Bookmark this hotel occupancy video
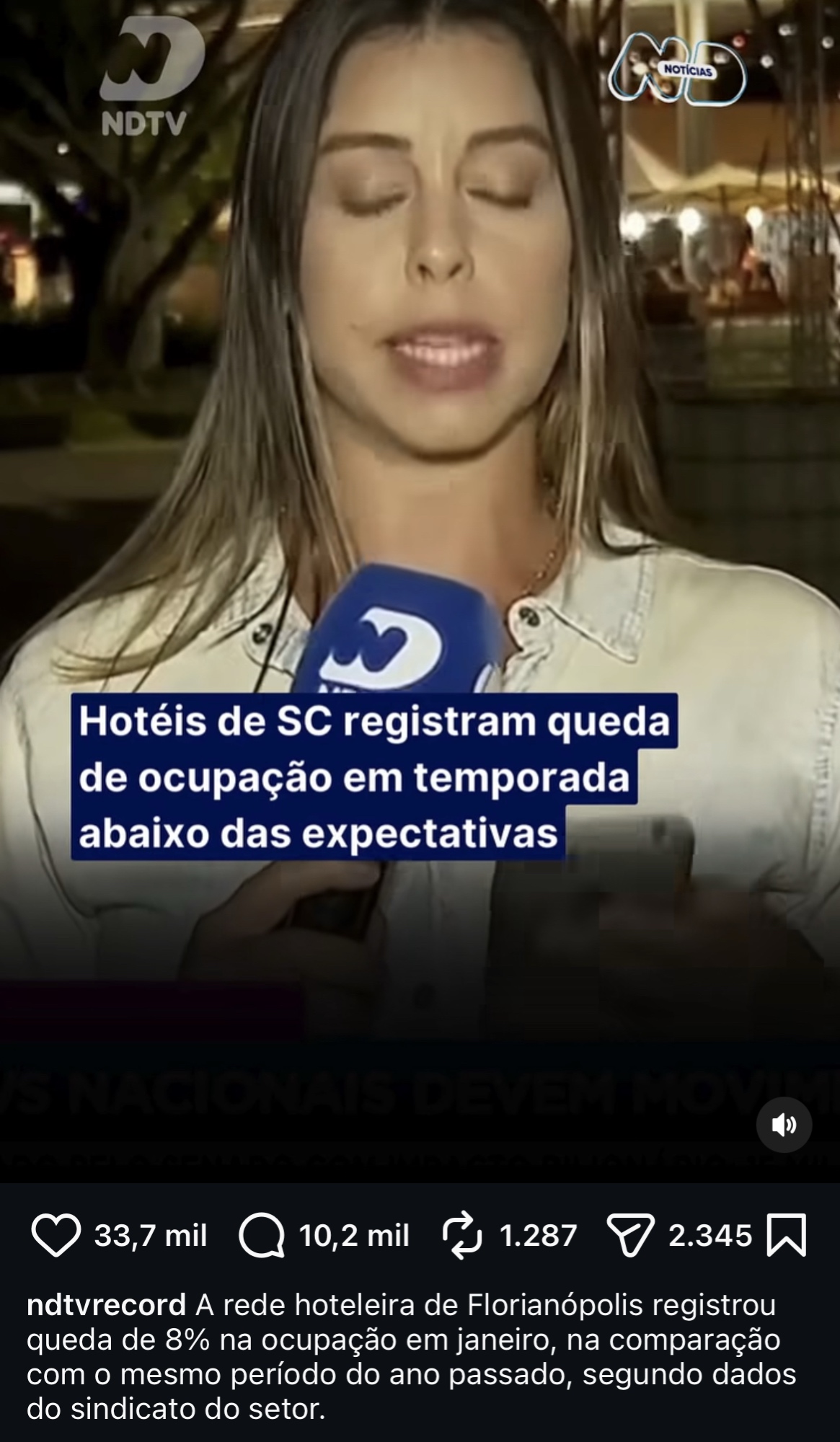The image size is (840, 1442). tap(786, 1236)
